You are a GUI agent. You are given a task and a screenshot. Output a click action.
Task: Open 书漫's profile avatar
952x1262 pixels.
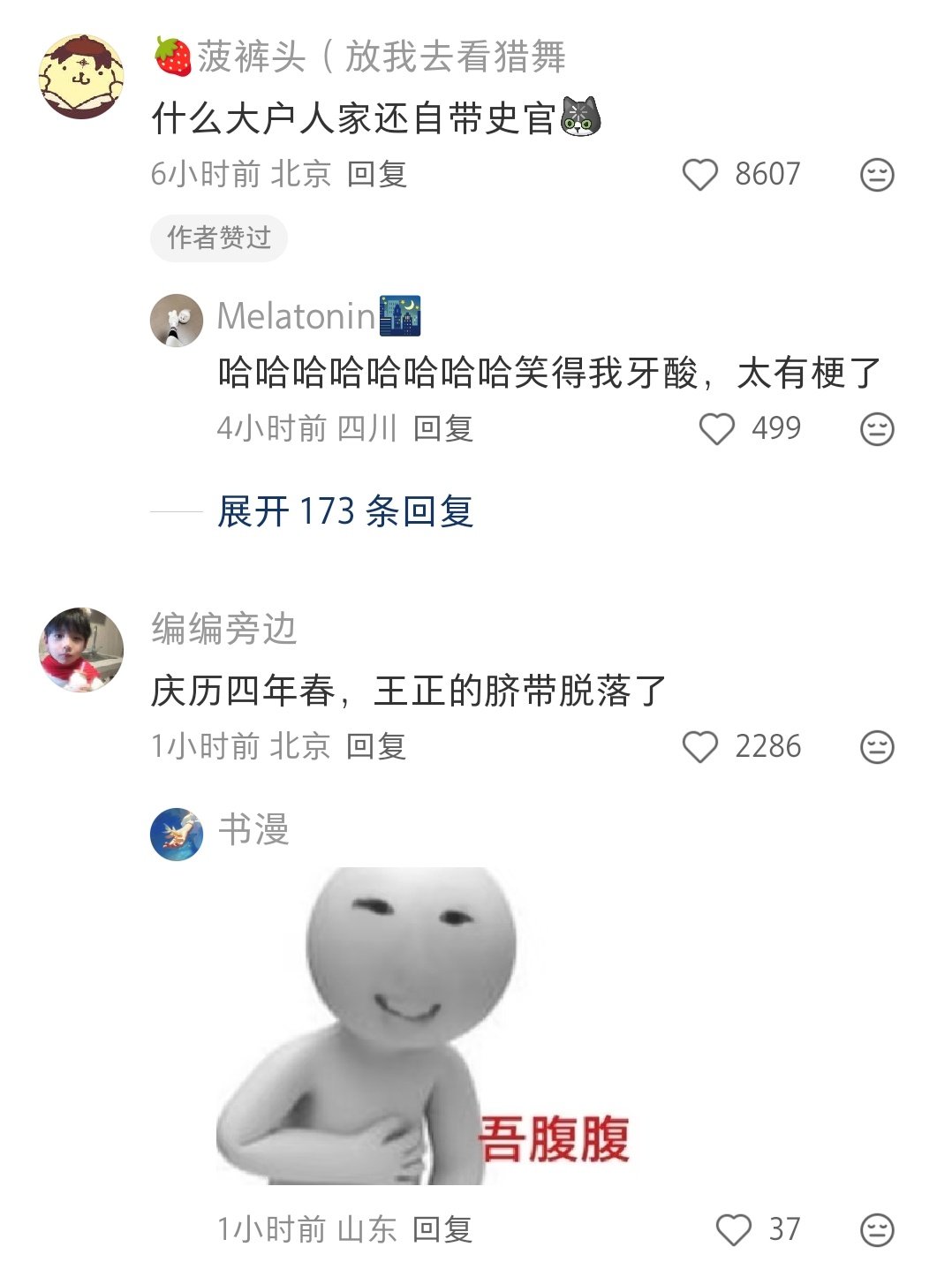tap(177, 834)
